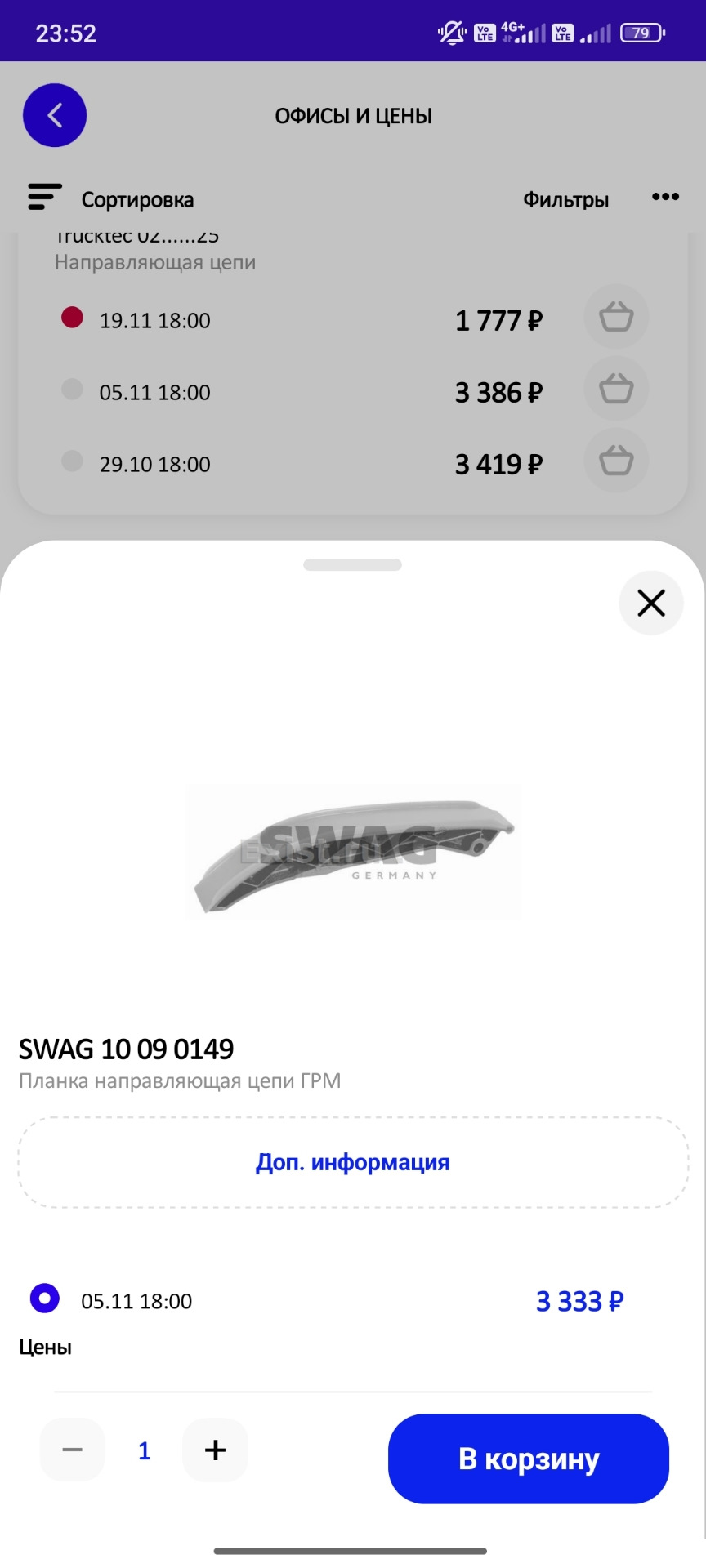The height and width of the screenshot is (1568, 706).
Task: Add the 3 386 ₽ offer to cart
Action: coord(616,389)
